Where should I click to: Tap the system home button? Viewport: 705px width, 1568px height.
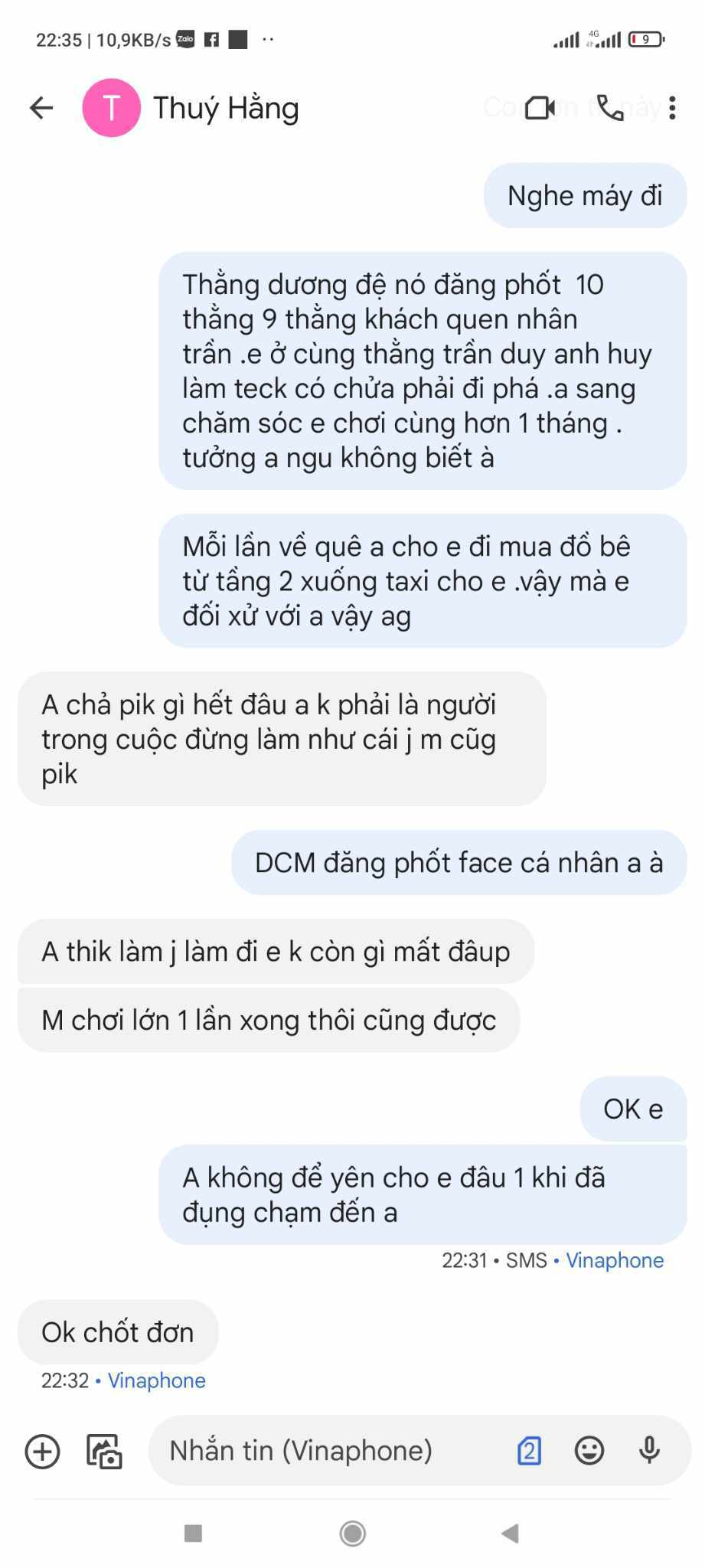[352, 1534]
